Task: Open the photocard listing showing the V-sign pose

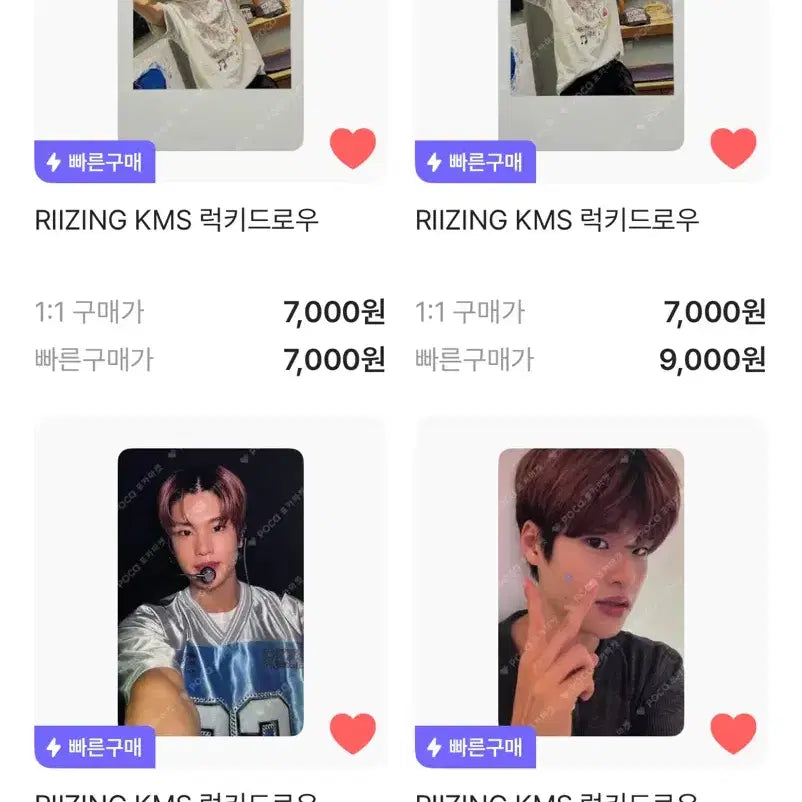Action: tap(590, 590)
